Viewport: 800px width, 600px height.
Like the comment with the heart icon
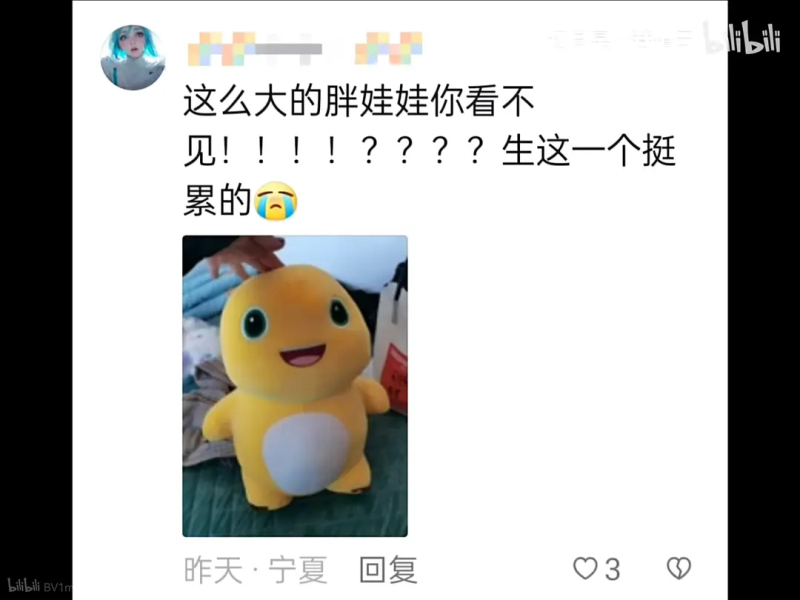point(585,569)
